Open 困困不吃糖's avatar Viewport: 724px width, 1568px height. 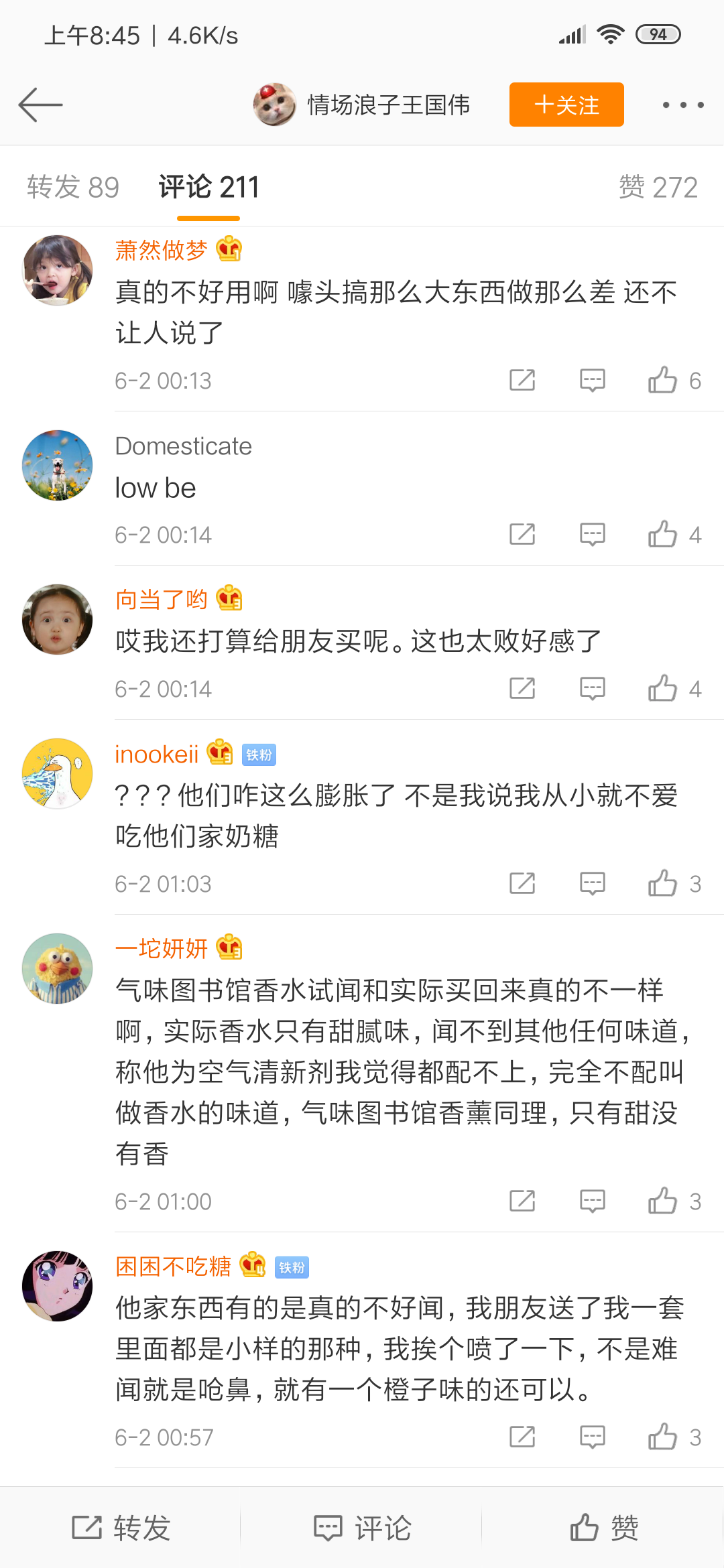[x=58, y=1286]
